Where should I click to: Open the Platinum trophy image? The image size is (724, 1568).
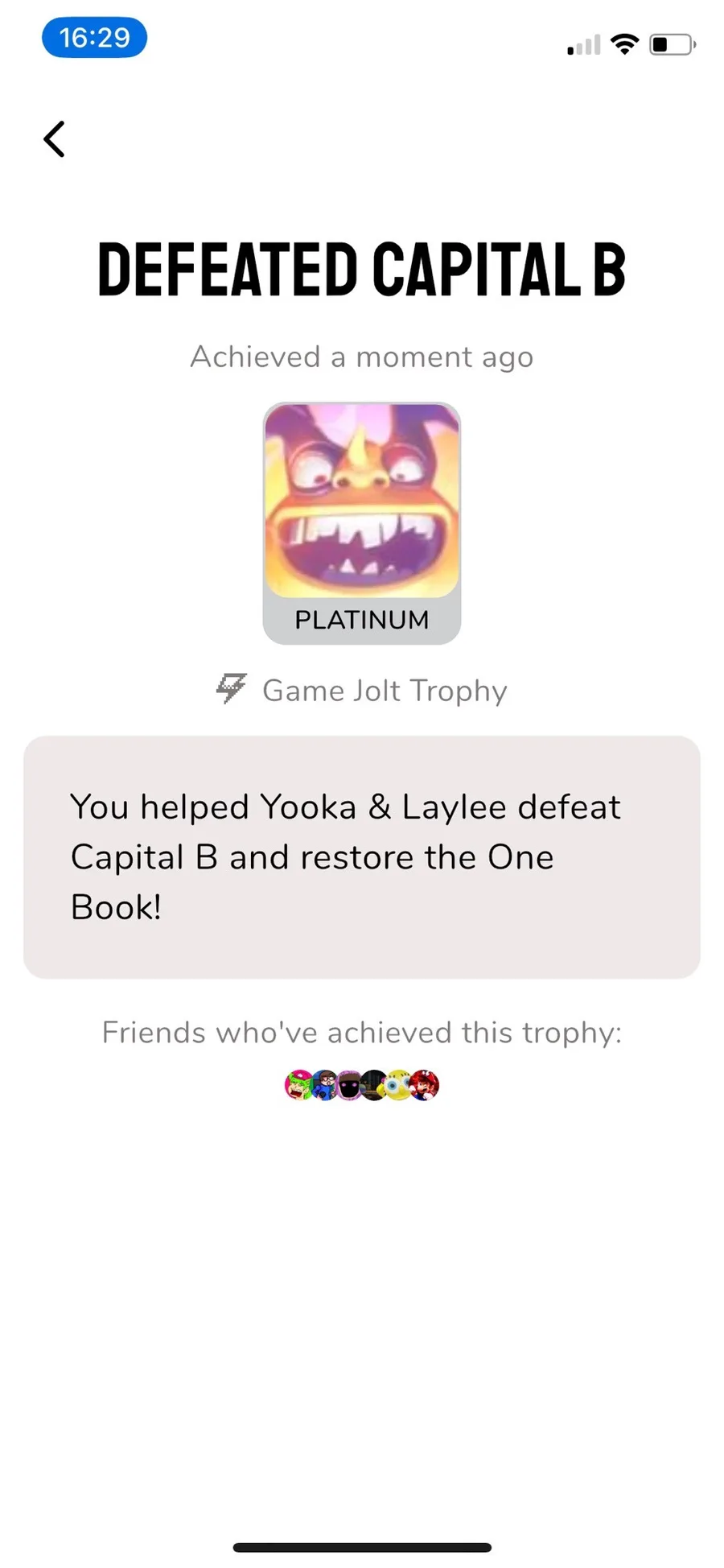coord(362,523)
